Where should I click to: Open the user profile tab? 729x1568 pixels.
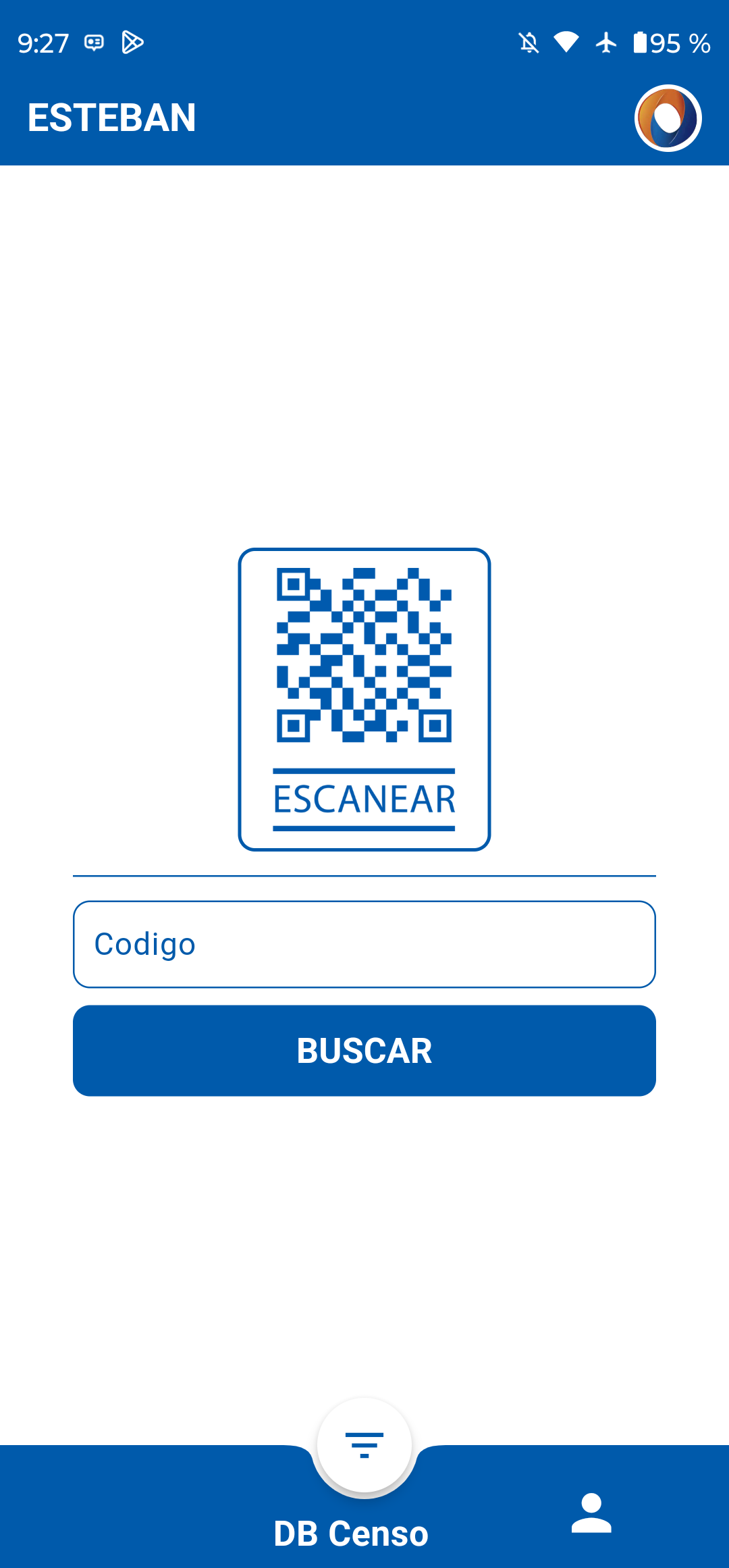coord(591,1513)
